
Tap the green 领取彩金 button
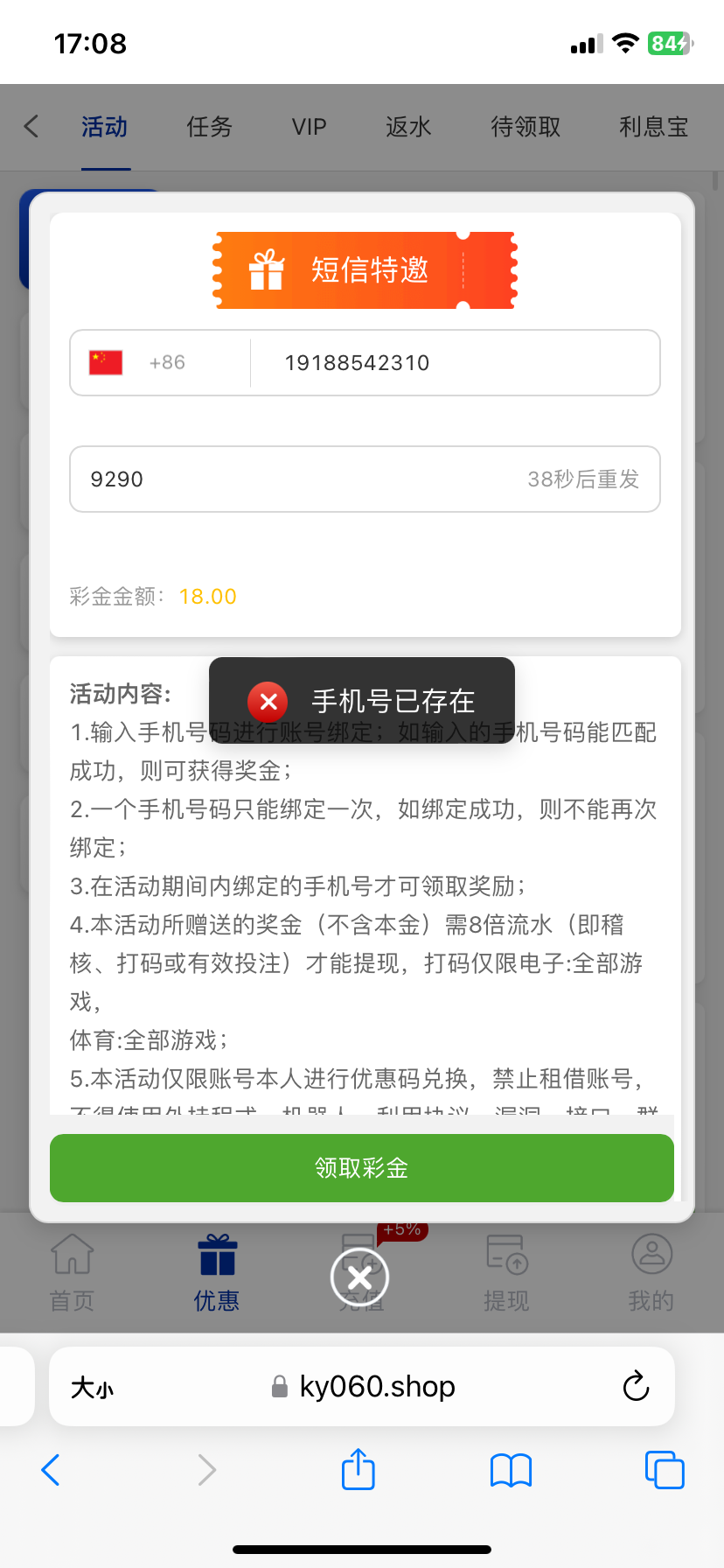[362, 1168]
